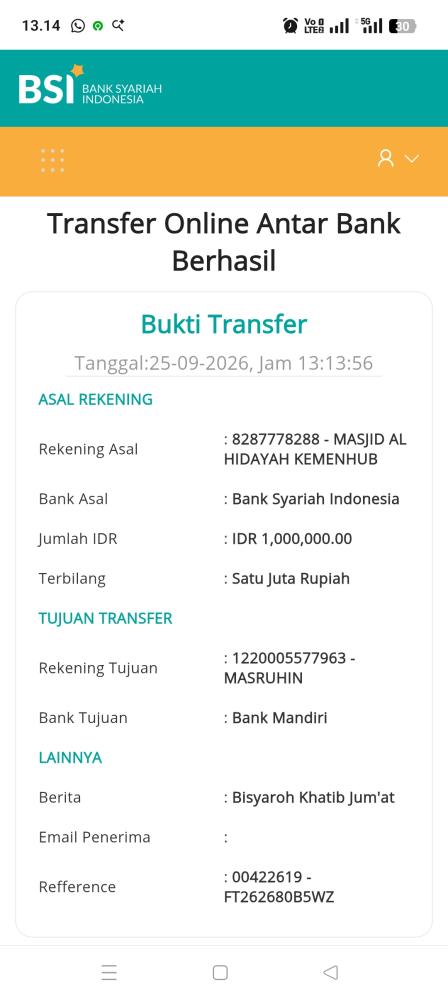Open the grid menu in orange bar

(52, 160)
